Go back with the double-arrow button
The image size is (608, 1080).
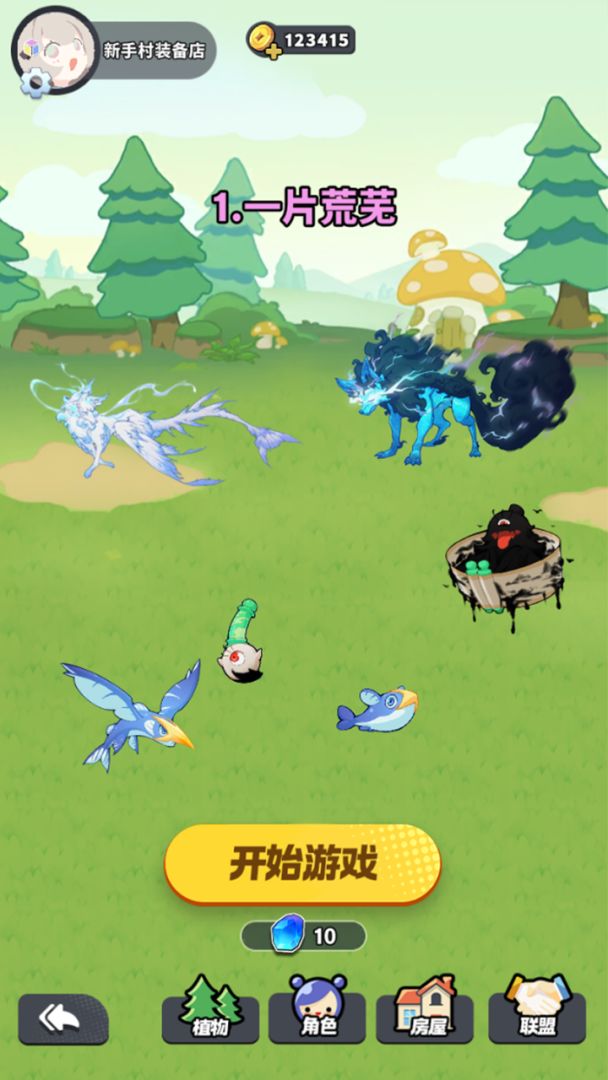[x=63, y=1018]
